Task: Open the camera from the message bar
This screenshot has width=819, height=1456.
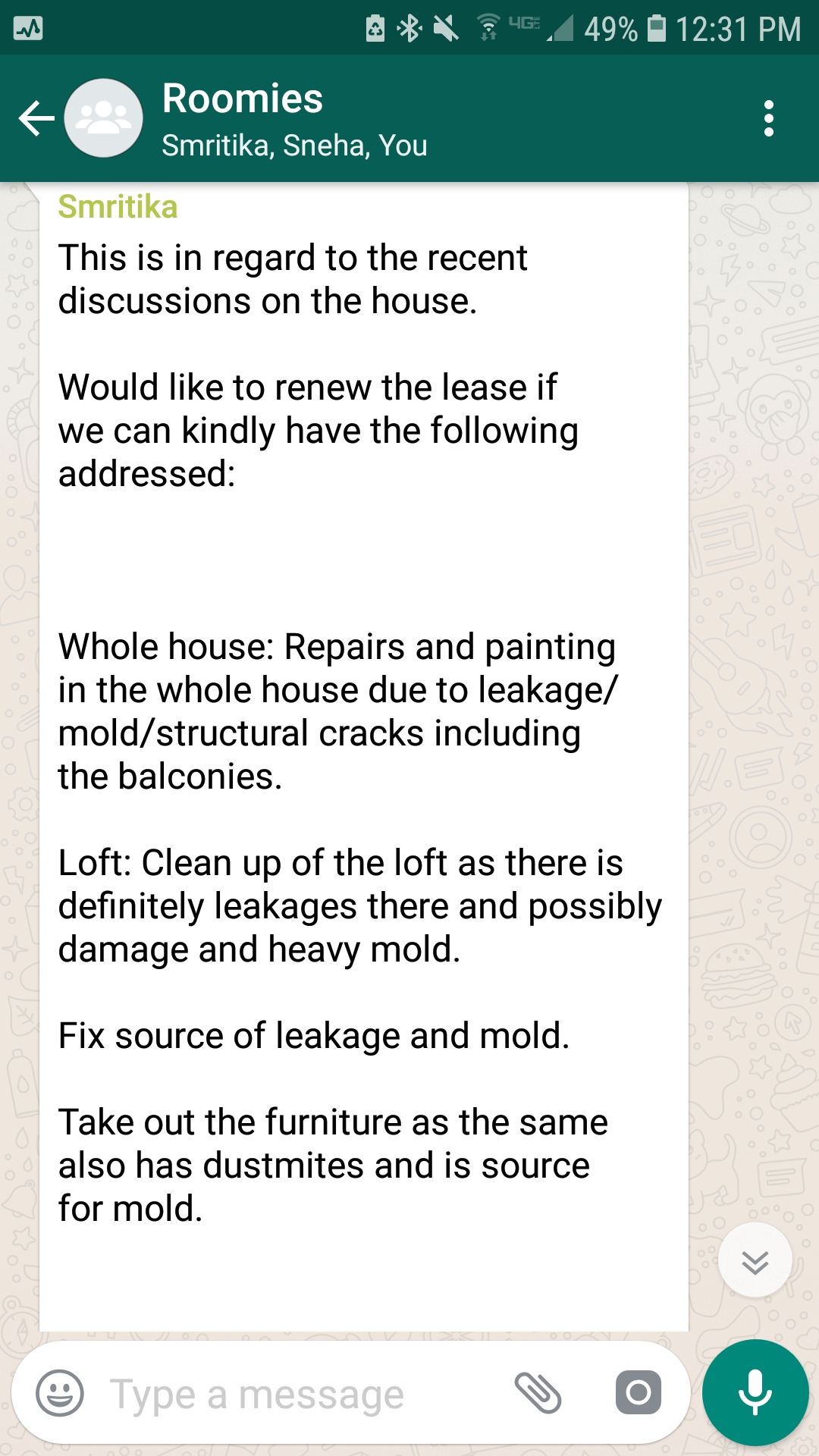Action: (638, 1393)
